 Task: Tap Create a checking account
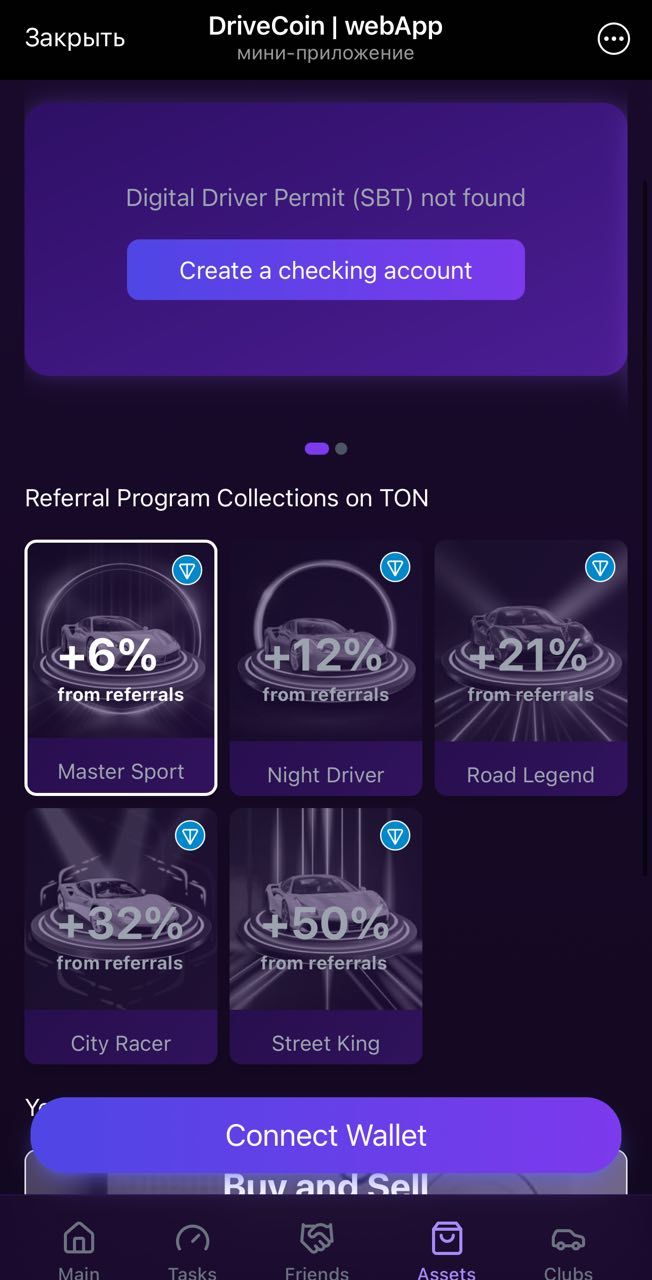[325, 270]
